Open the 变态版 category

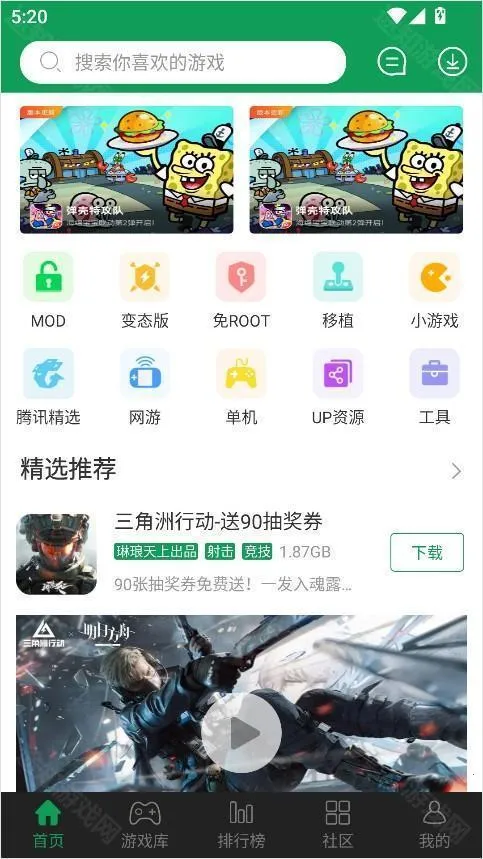145,290
